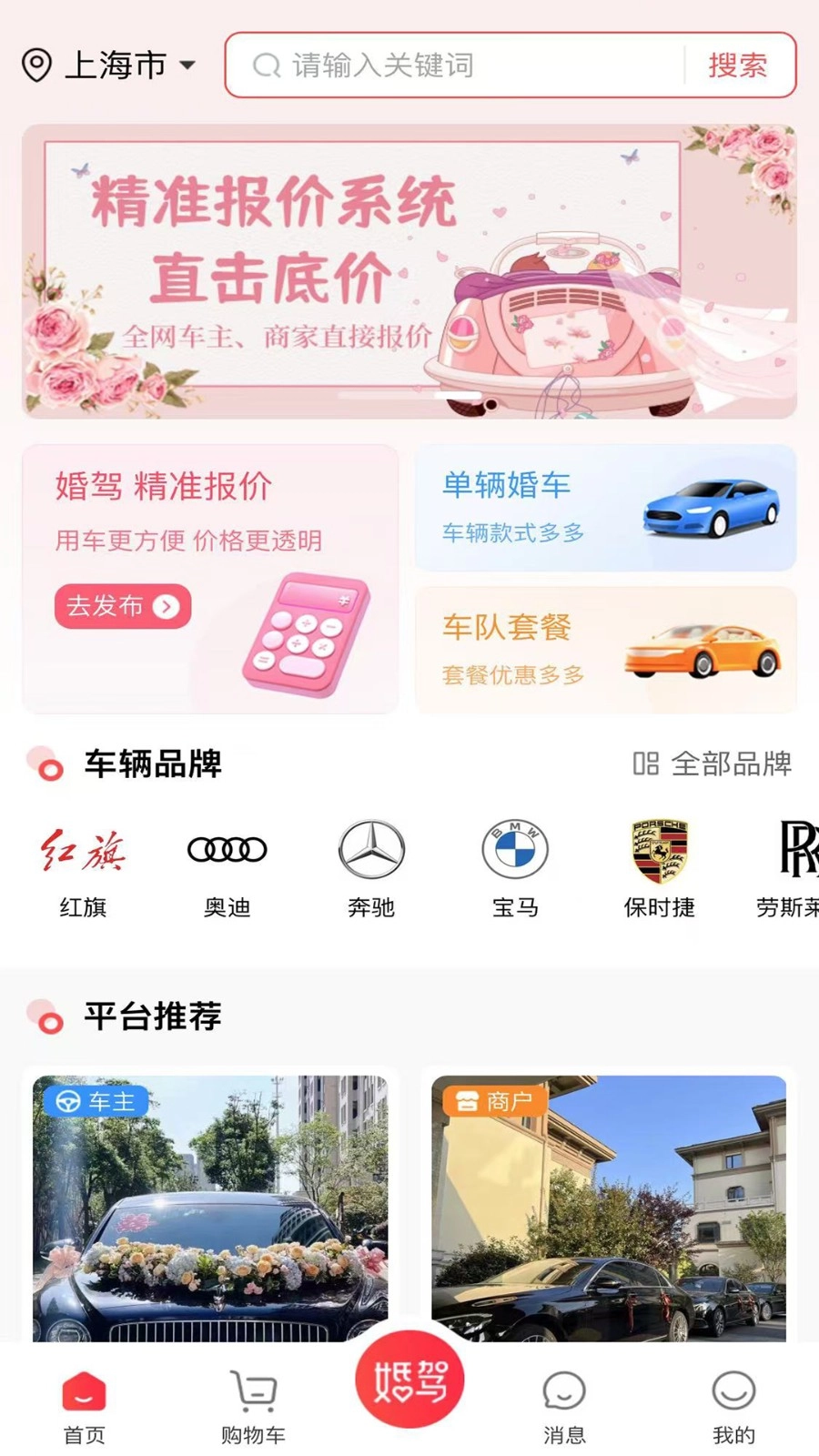Open the 我的 profile tab
Screen dimensions: 819x1456
pyautogui.click(x=733, y=1401)
